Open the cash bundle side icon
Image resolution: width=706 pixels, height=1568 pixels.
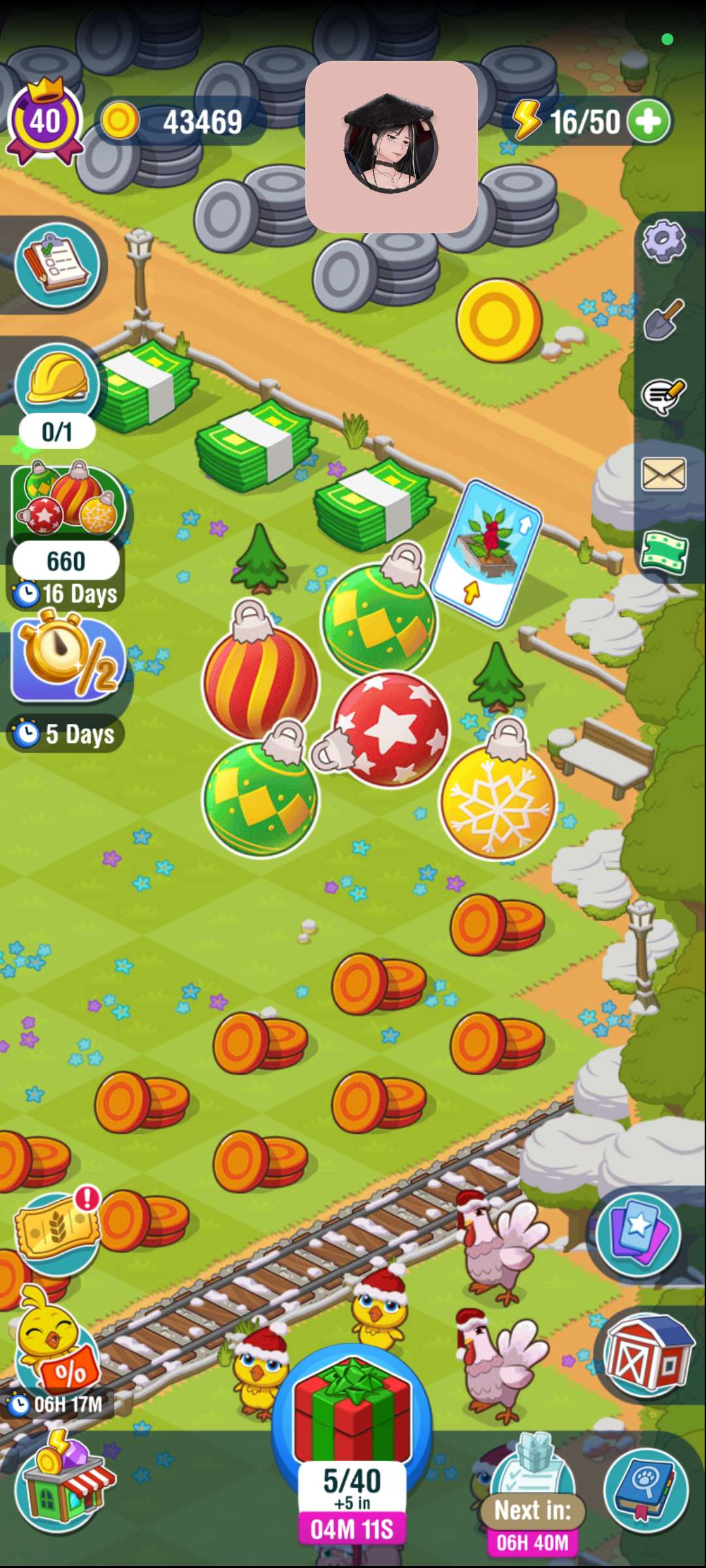coord(664,553)
